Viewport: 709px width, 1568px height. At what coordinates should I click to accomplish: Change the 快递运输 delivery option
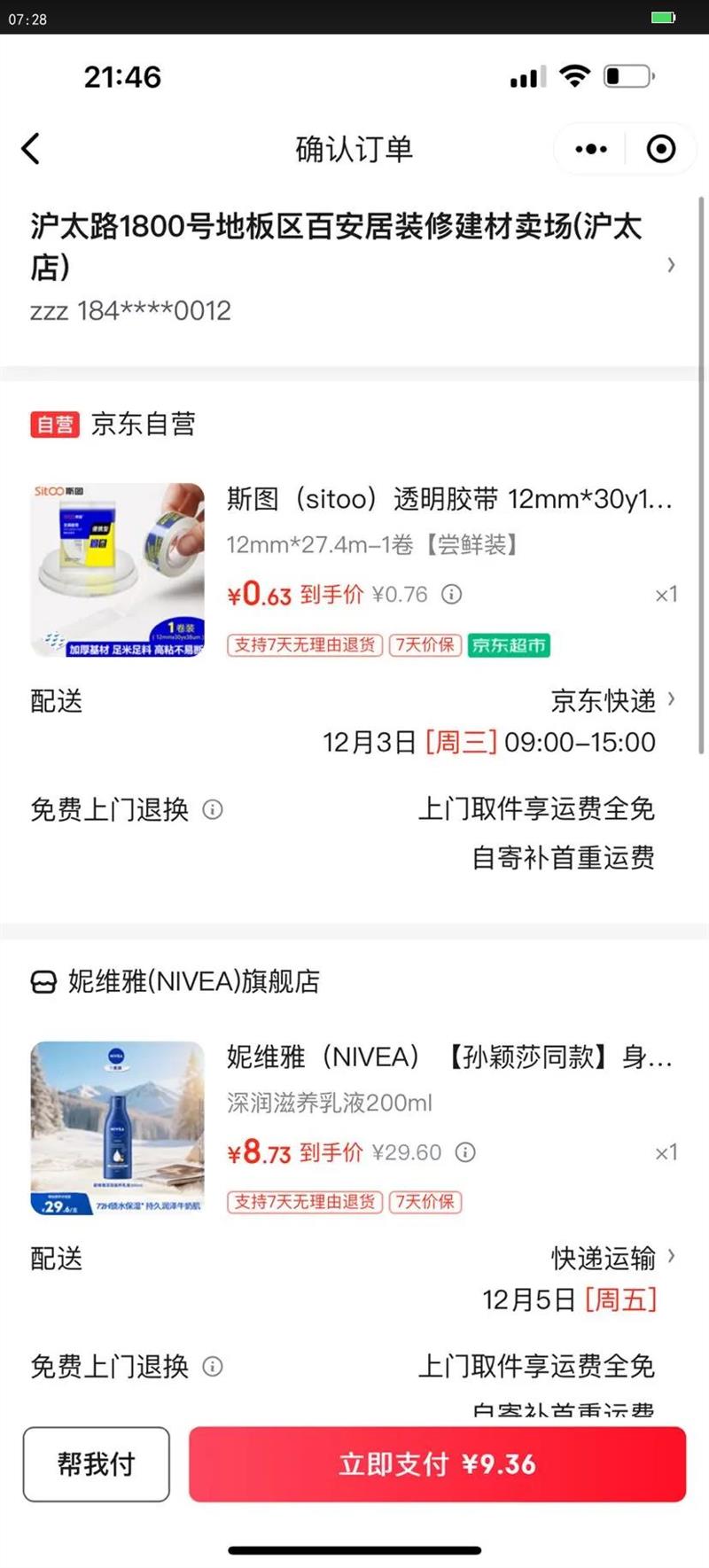click(x=612, y=1258)
